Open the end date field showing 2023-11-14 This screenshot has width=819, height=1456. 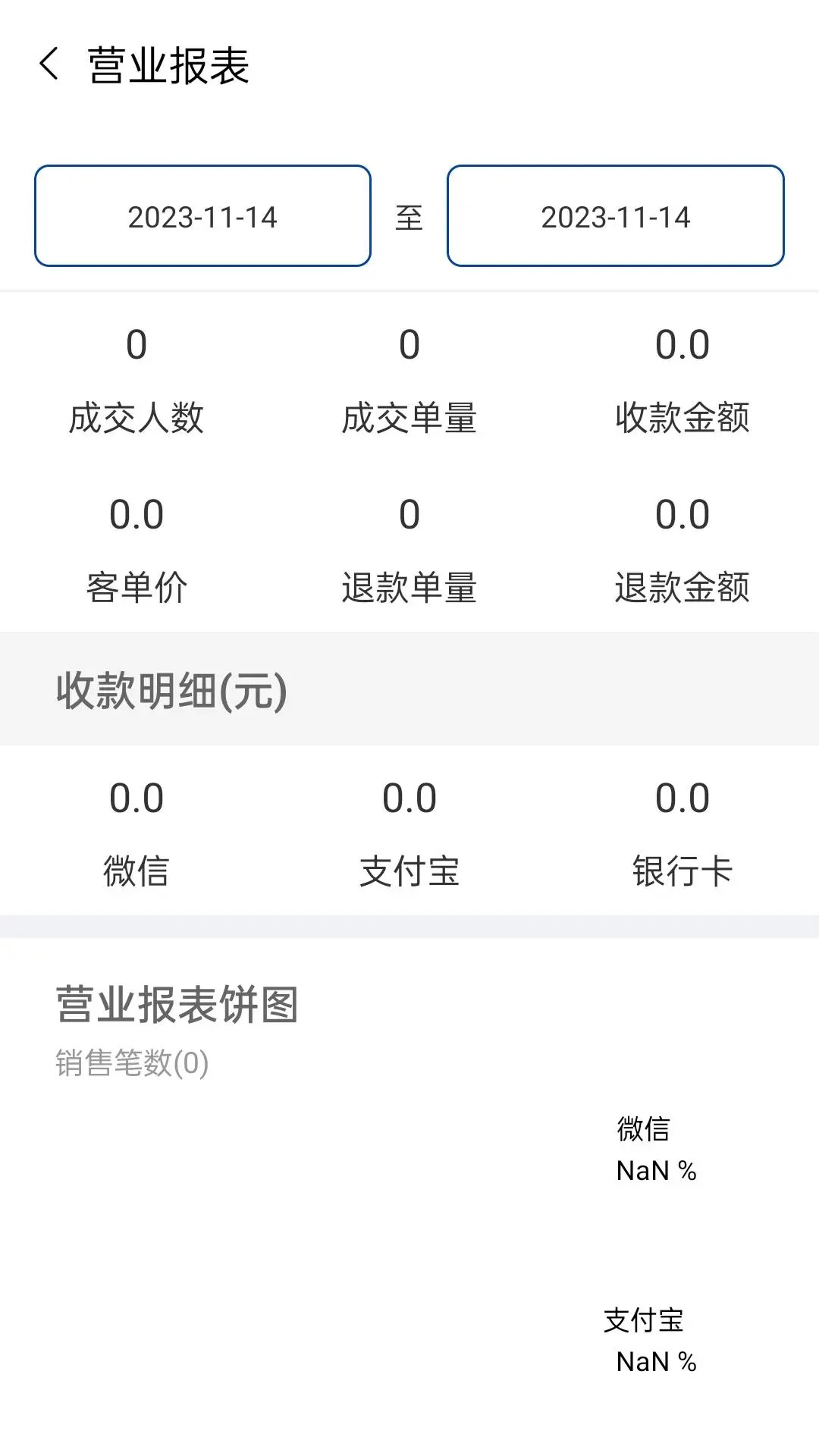pos(615,216)
